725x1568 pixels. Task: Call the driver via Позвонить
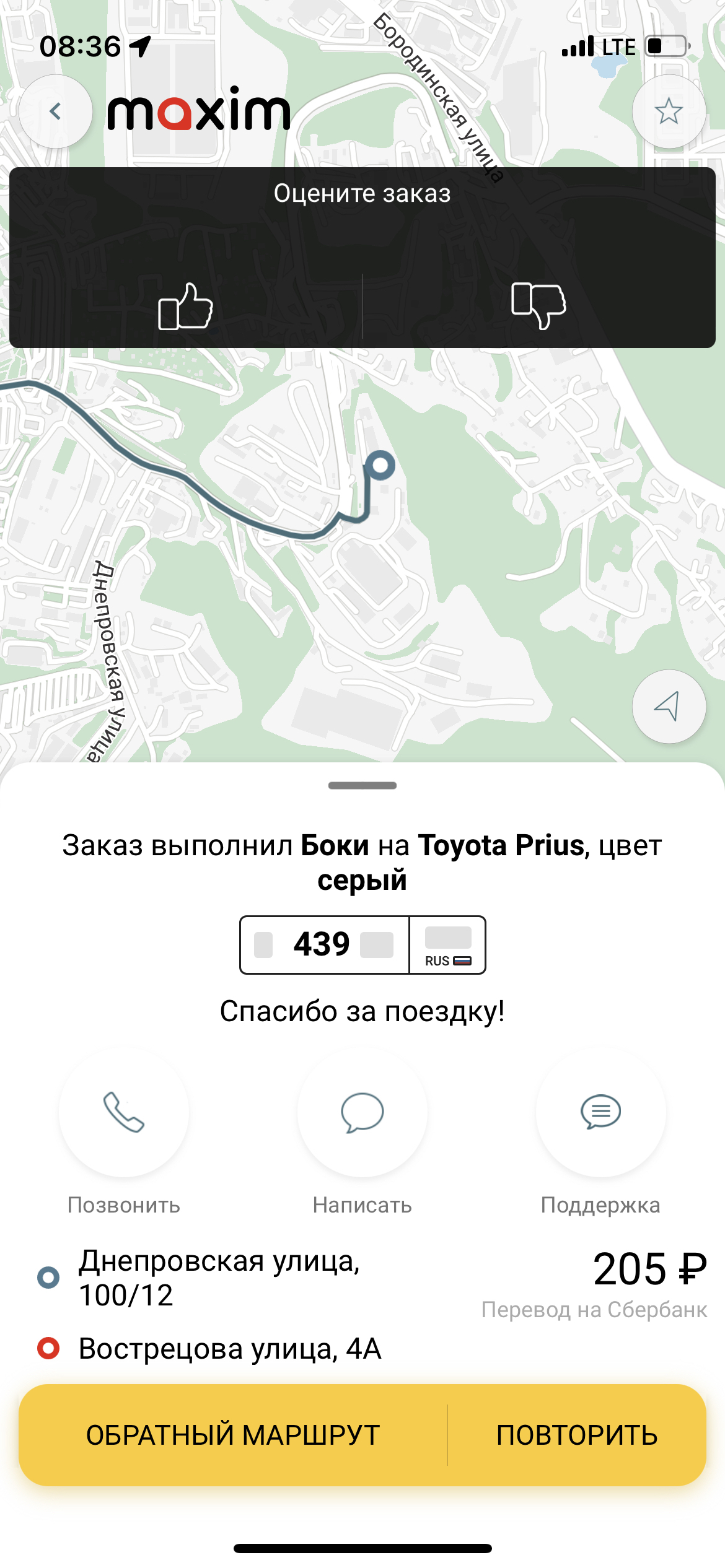tap(124, 1112)
